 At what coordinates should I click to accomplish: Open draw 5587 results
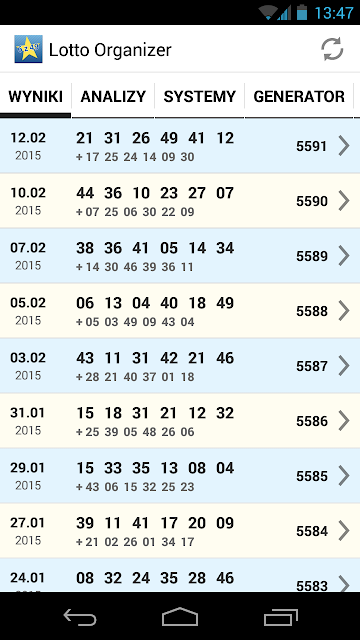coord(180,366)
